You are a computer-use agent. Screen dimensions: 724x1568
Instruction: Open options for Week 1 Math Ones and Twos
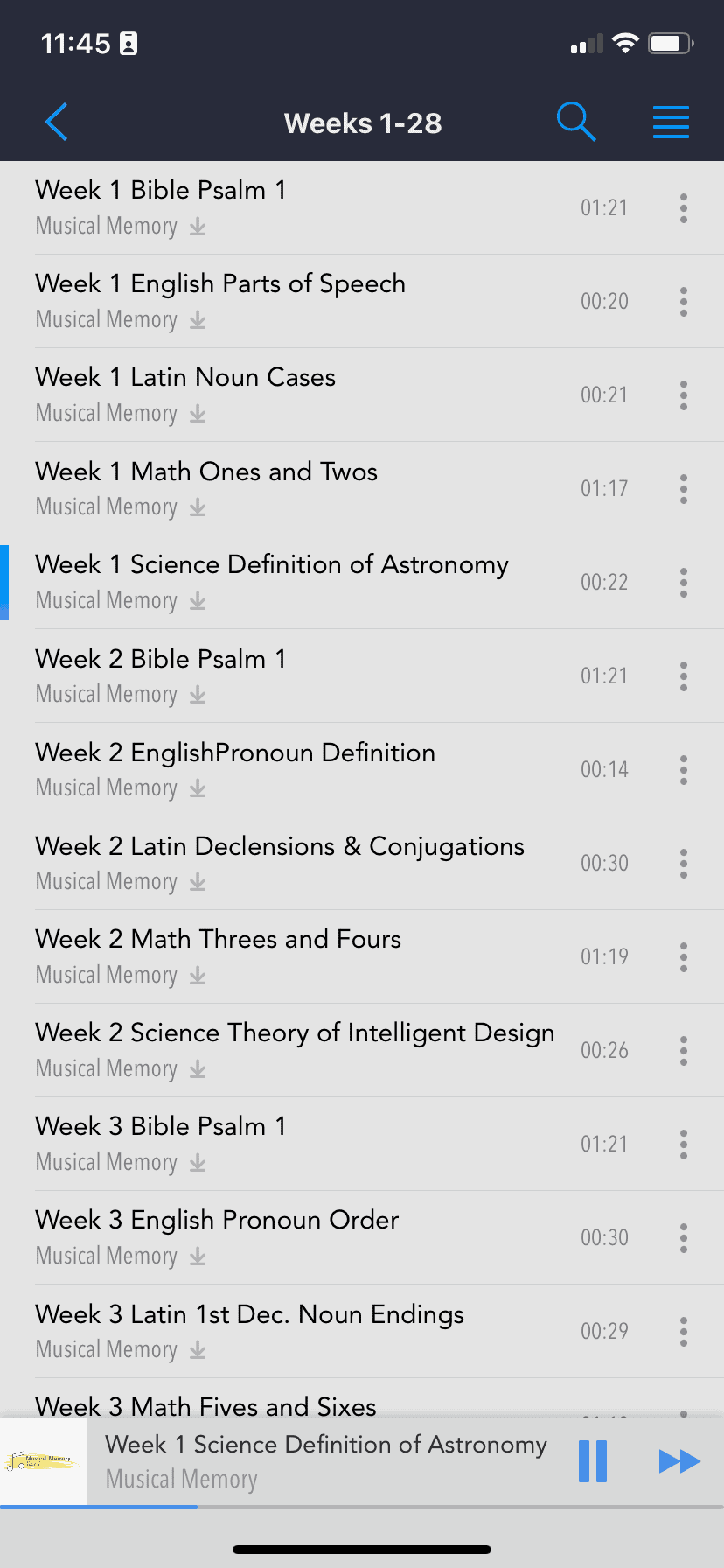coord(683,488)
